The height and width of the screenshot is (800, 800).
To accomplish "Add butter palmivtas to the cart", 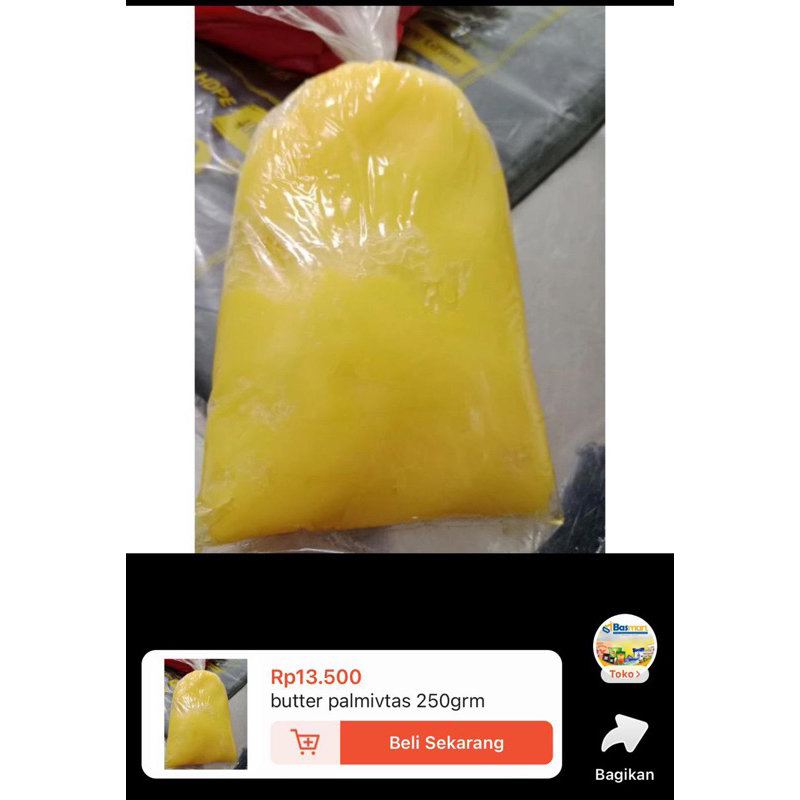I will (304, 743).
